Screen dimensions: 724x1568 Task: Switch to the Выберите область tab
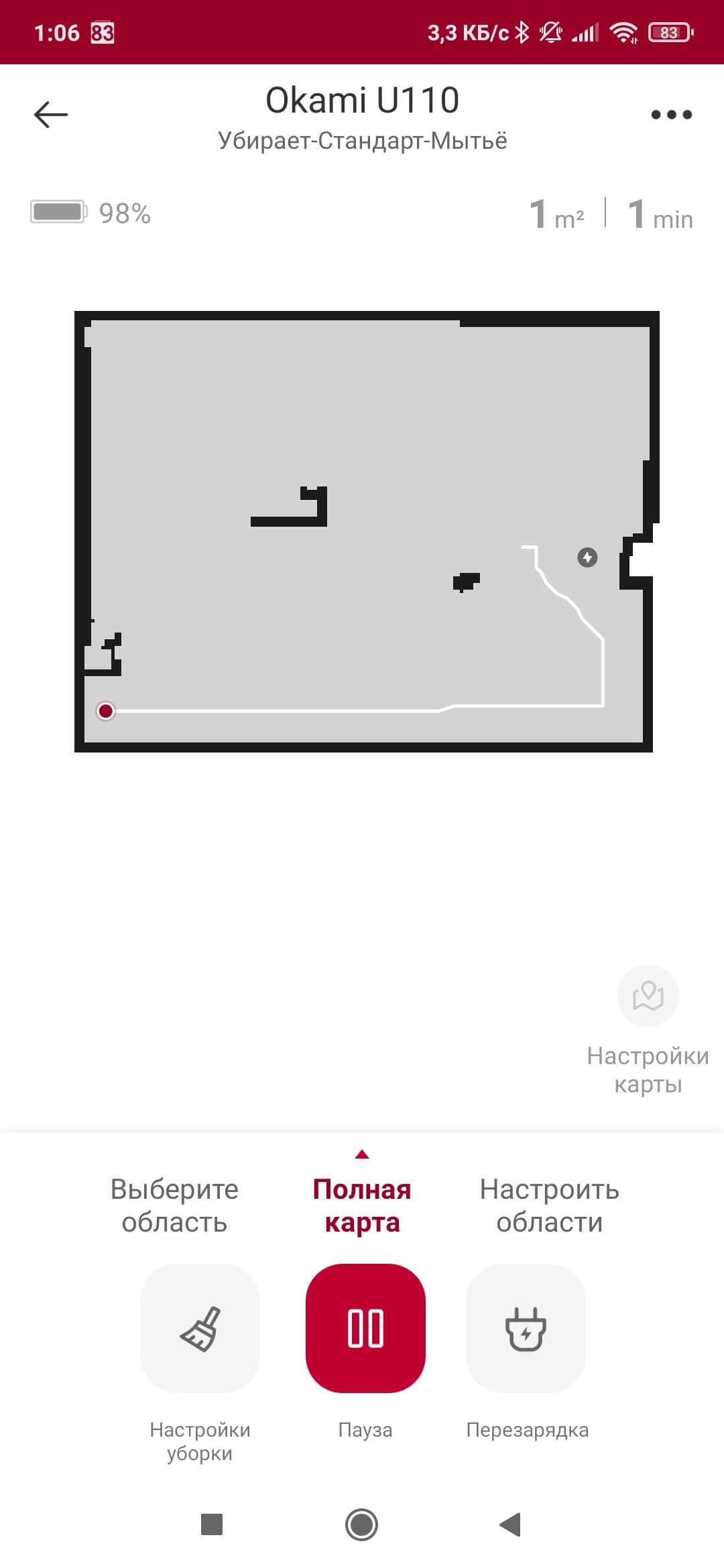(174, 1205)
